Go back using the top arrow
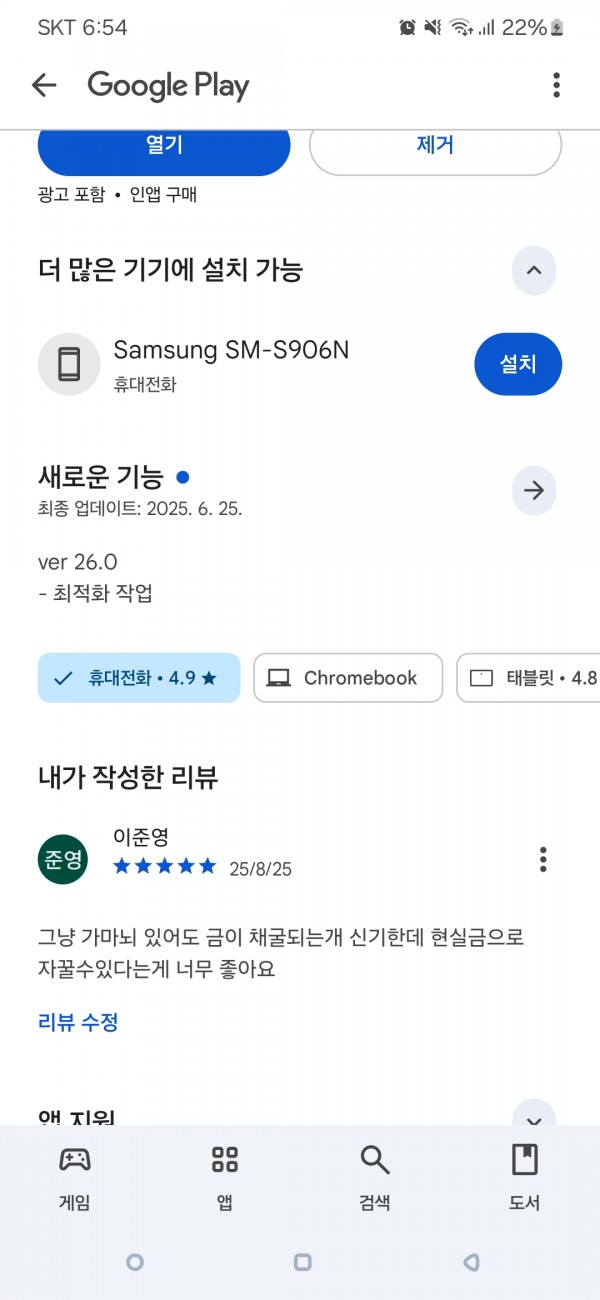Screen dimensions: 600x1300 (44, 86)
